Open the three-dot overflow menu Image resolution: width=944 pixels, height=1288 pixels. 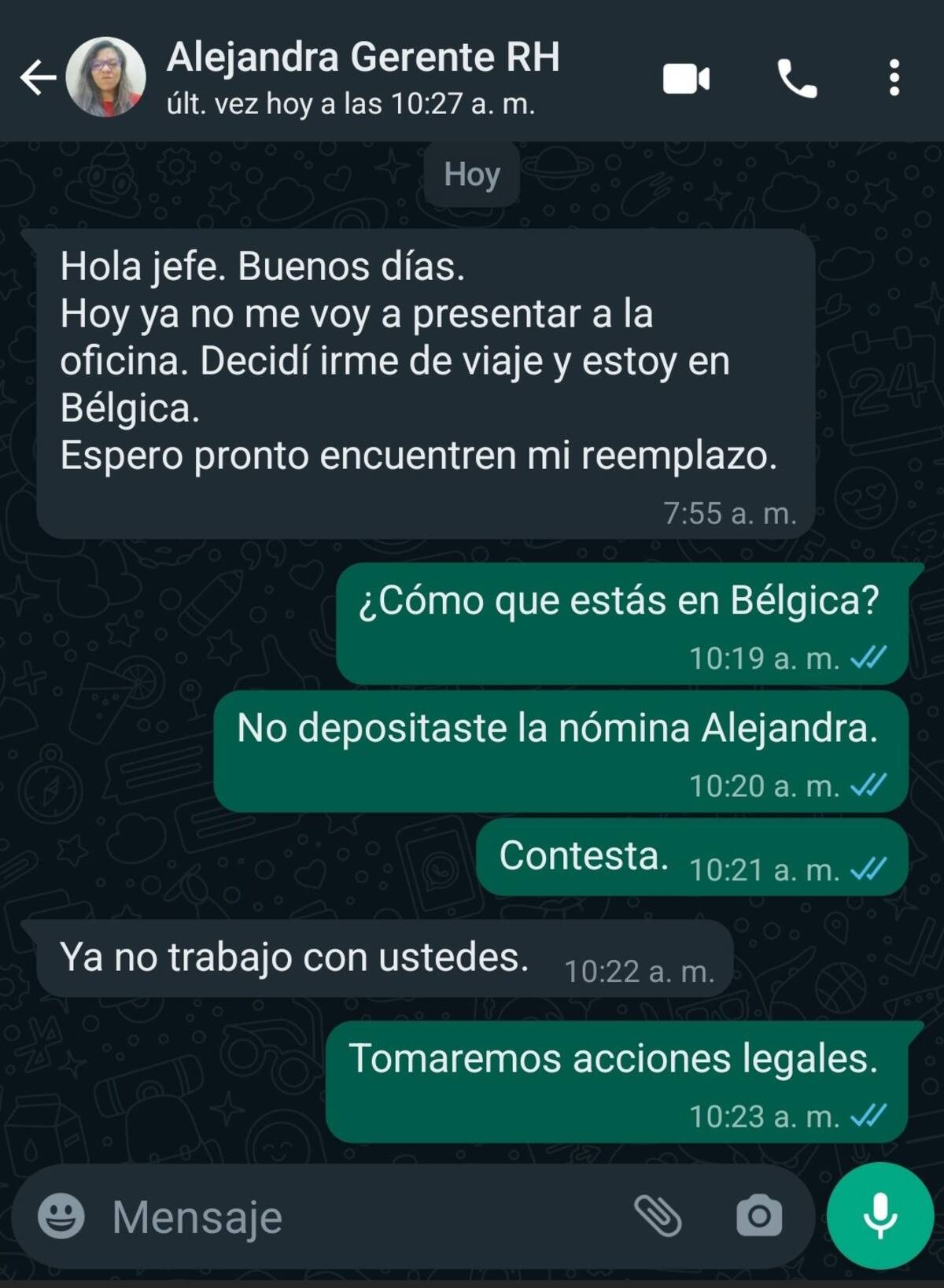coord(894,79)
